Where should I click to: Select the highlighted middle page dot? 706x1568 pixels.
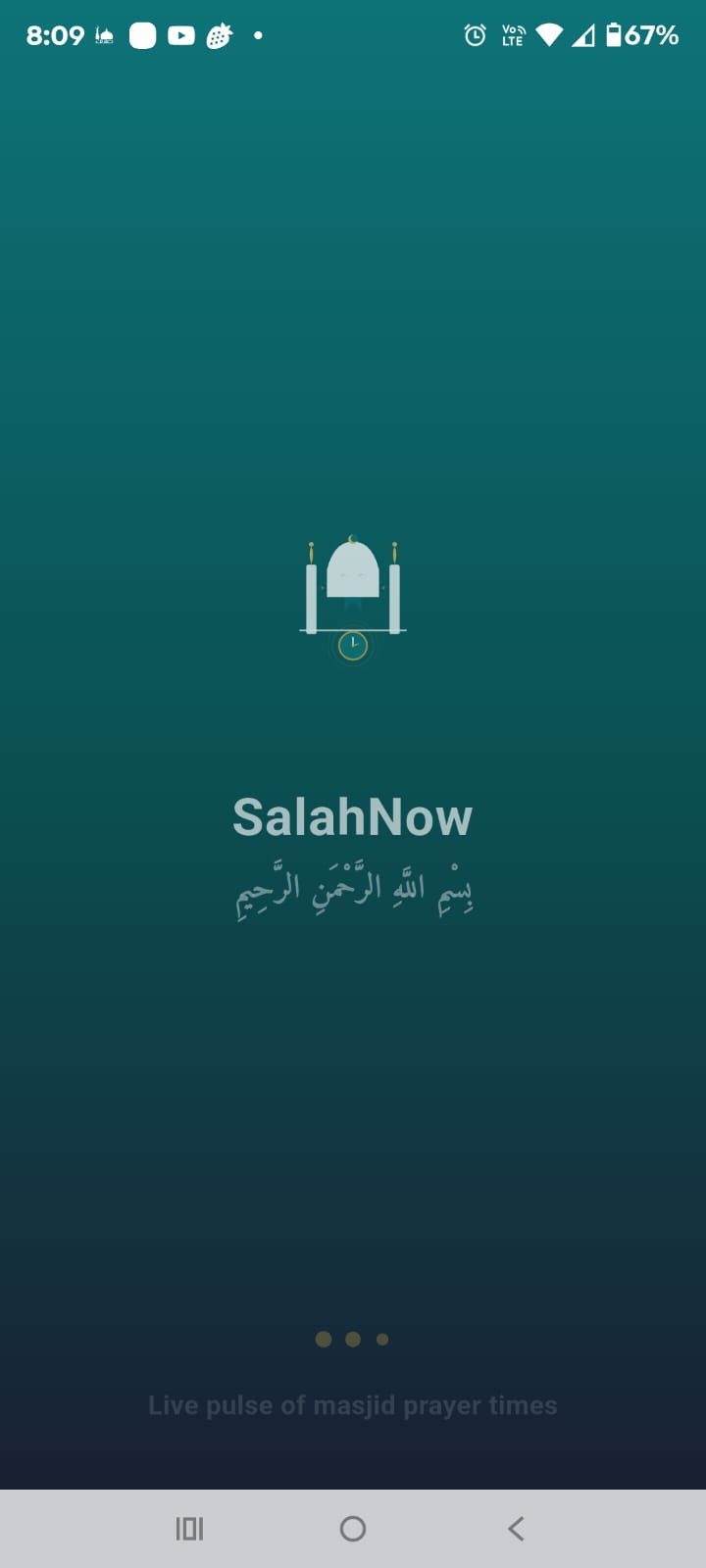[x=353, y=1339]
